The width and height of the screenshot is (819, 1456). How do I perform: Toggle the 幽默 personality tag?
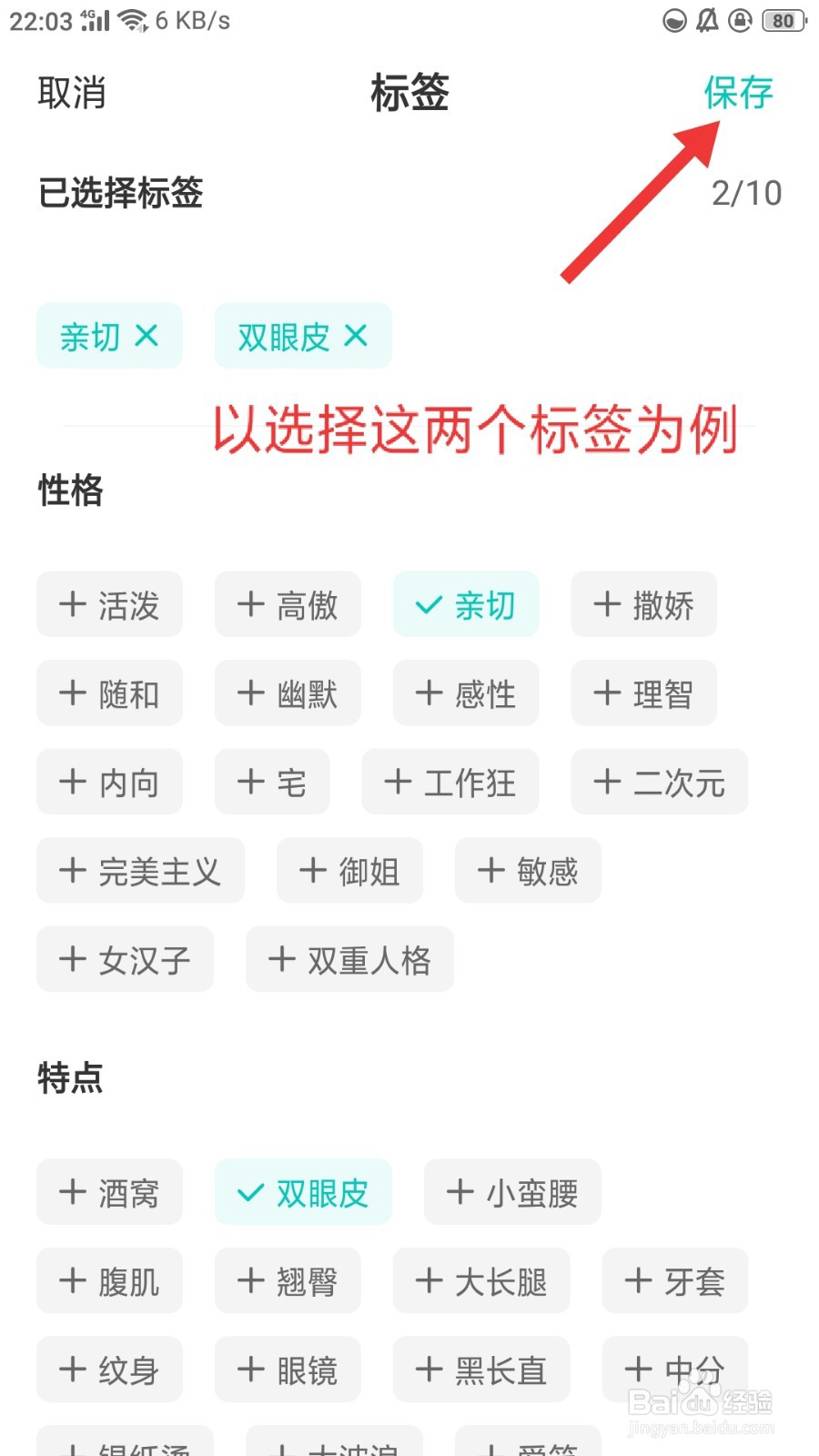click(x=288, y=693)
